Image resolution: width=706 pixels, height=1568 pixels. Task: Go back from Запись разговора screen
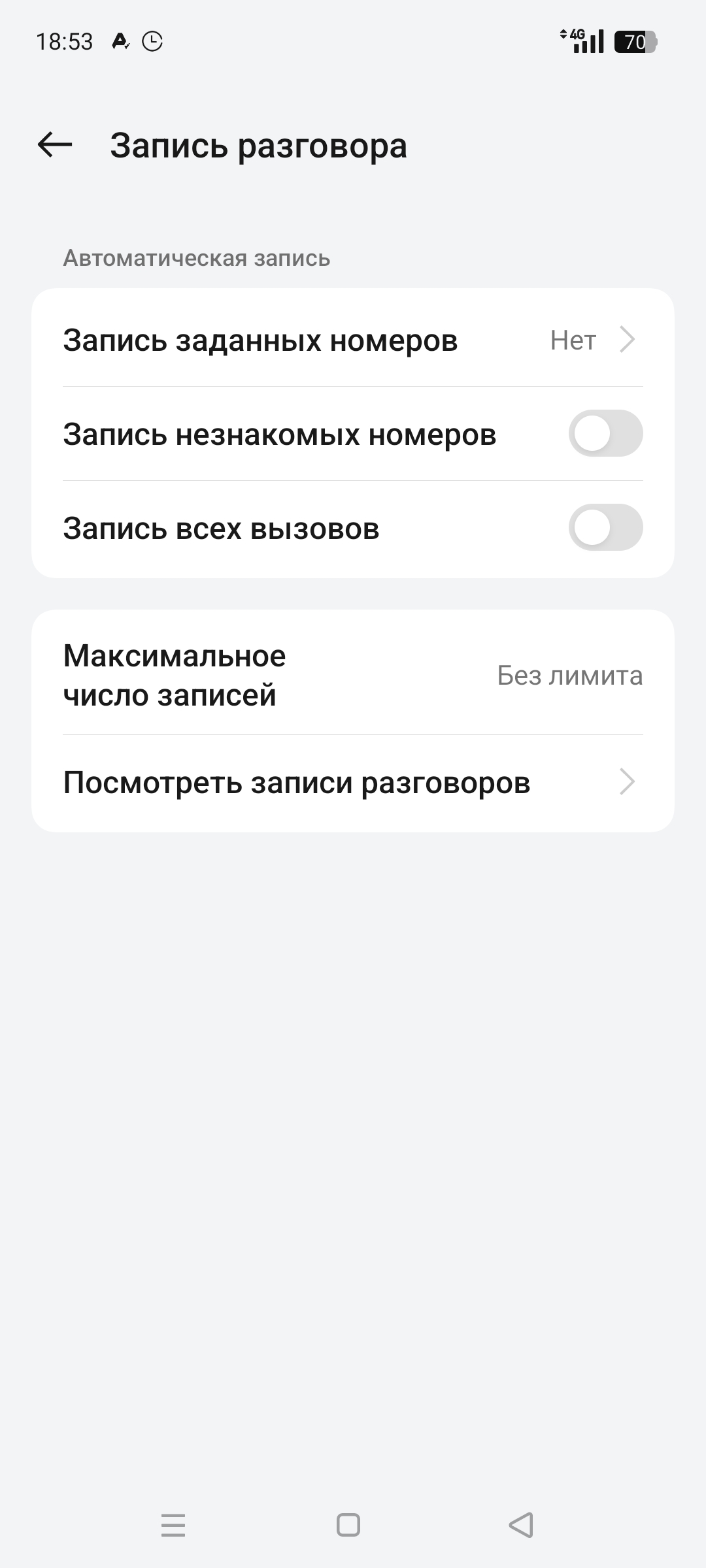coord(55,144)
